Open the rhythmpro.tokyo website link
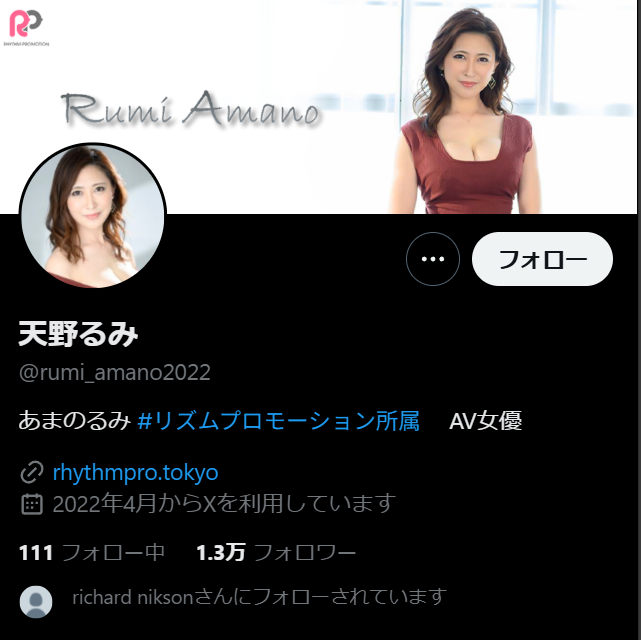Screen dimensions: 641x640 [x=135, y=472]
